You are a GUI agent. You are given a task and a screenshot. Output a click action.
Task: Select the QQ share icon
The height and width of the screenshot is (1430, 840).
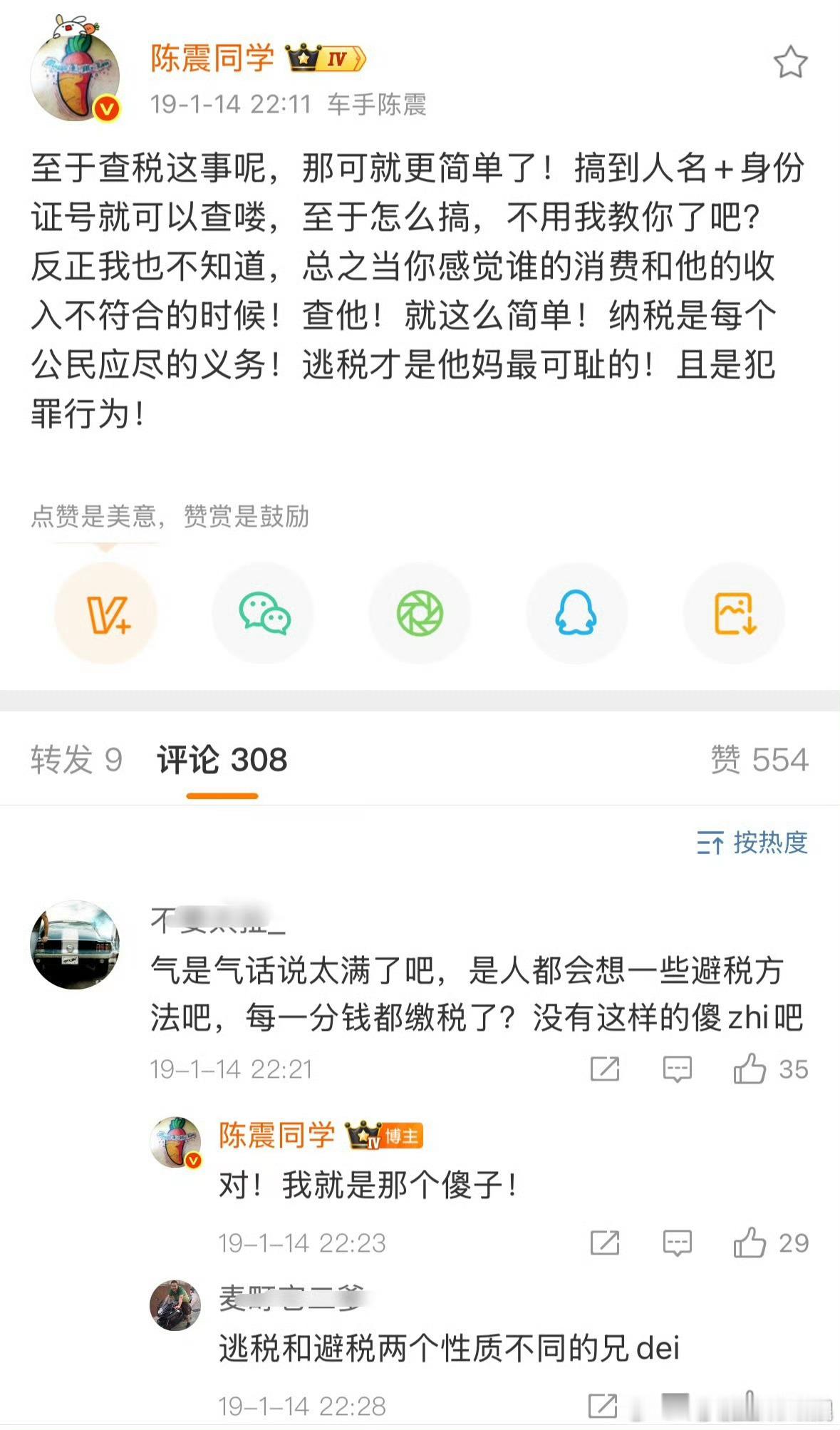(x=576, y=613)
